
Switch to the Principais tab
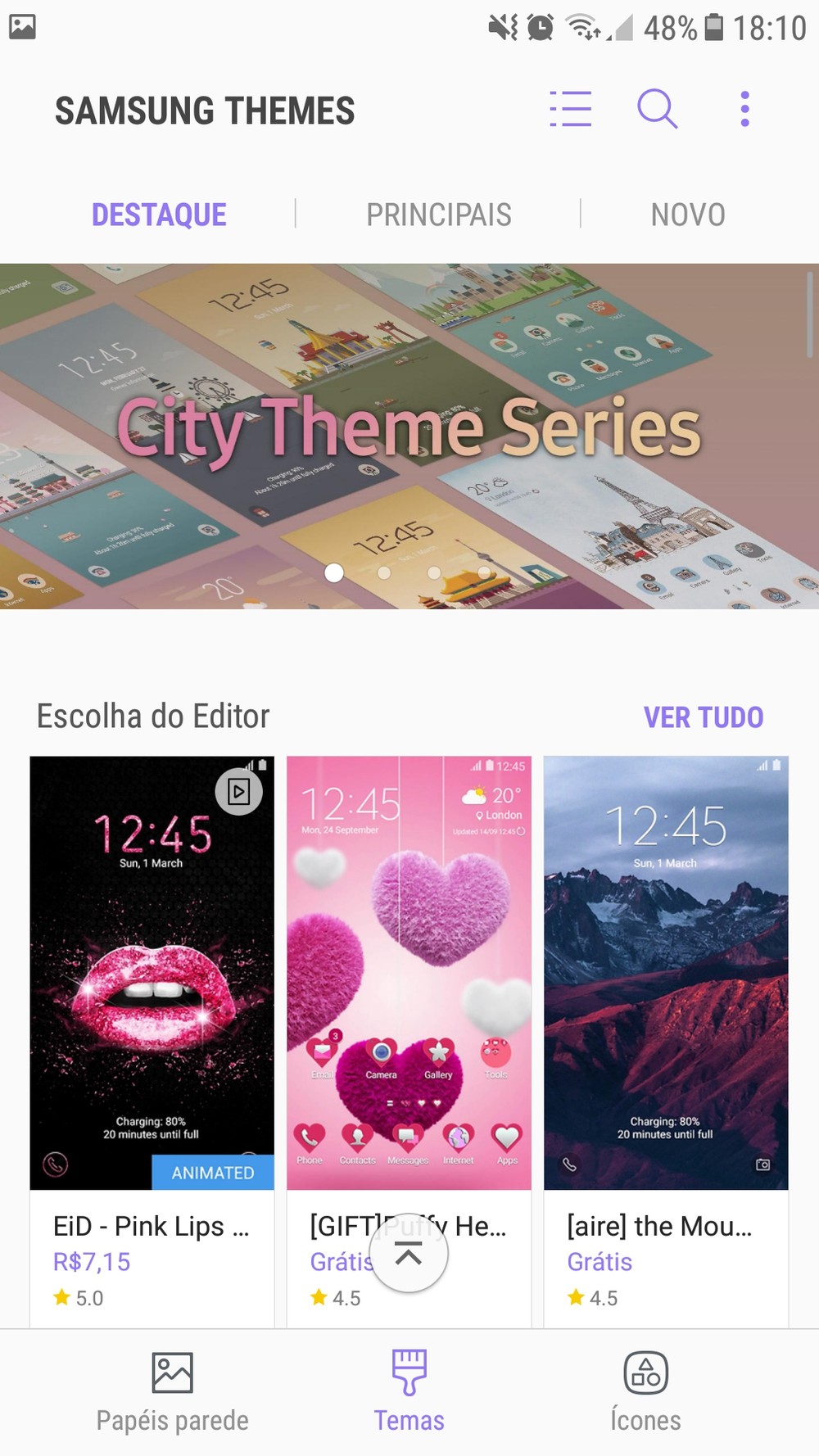click(x=438, y=215)
